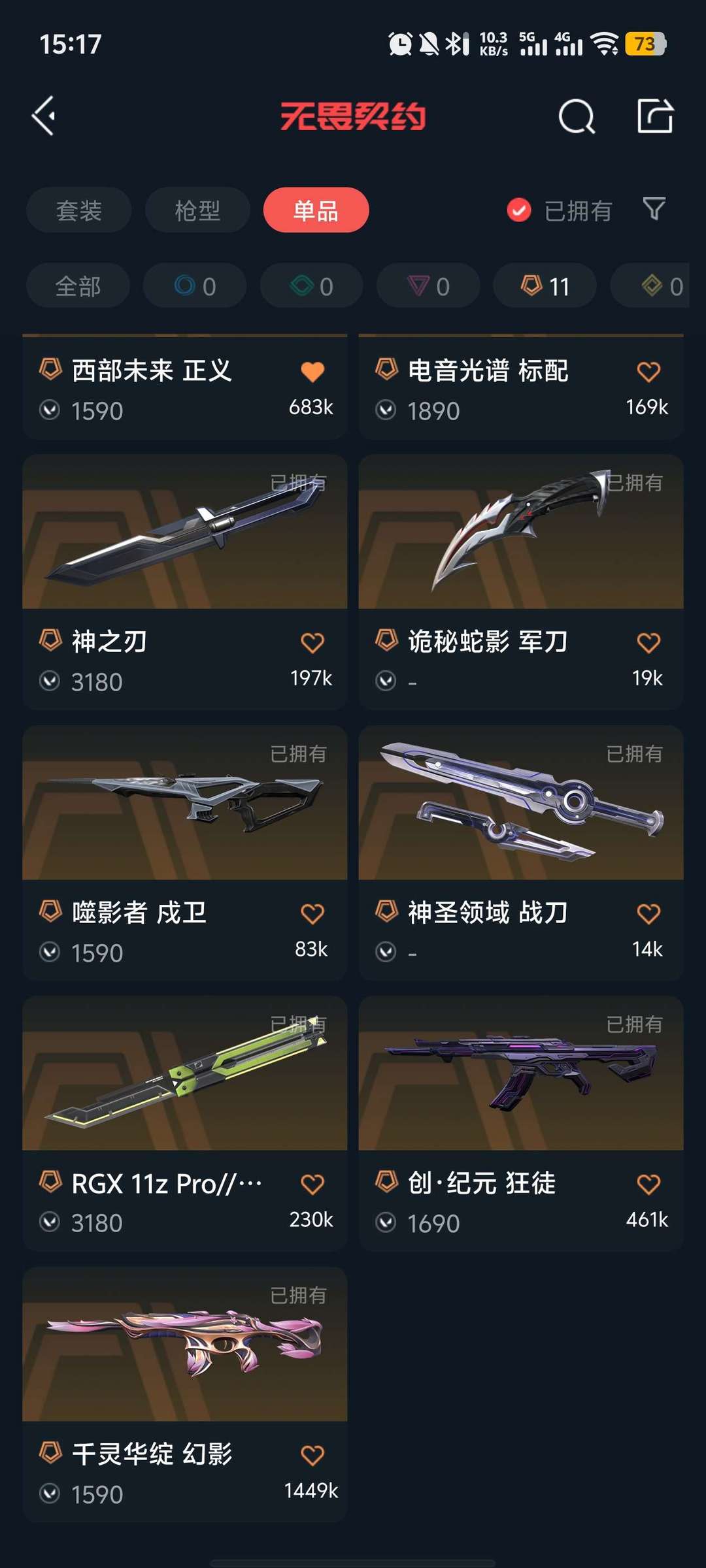
Task: Select the orange rarity chip showing 11
Action: pos(545,286)
